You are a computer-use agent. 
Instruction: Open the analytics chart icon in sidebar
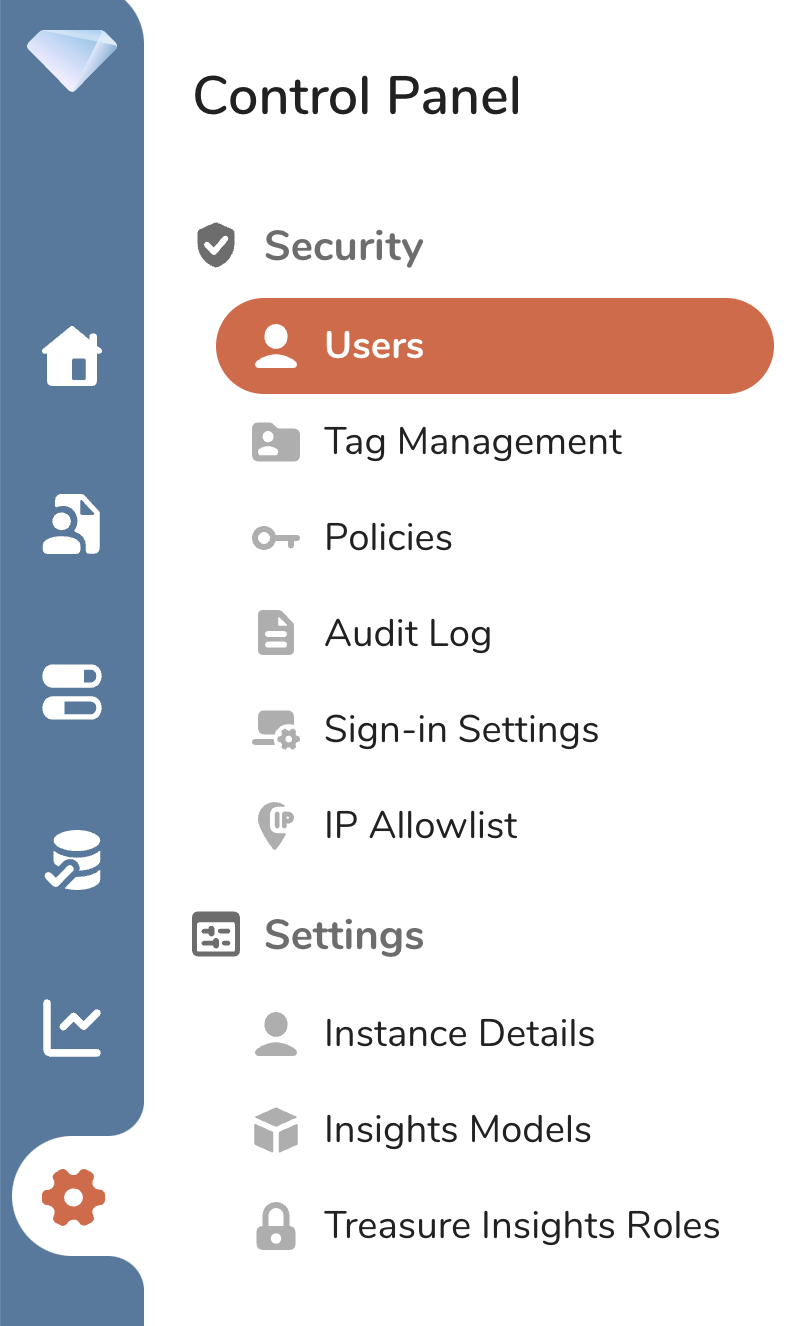click(72, 1027)
